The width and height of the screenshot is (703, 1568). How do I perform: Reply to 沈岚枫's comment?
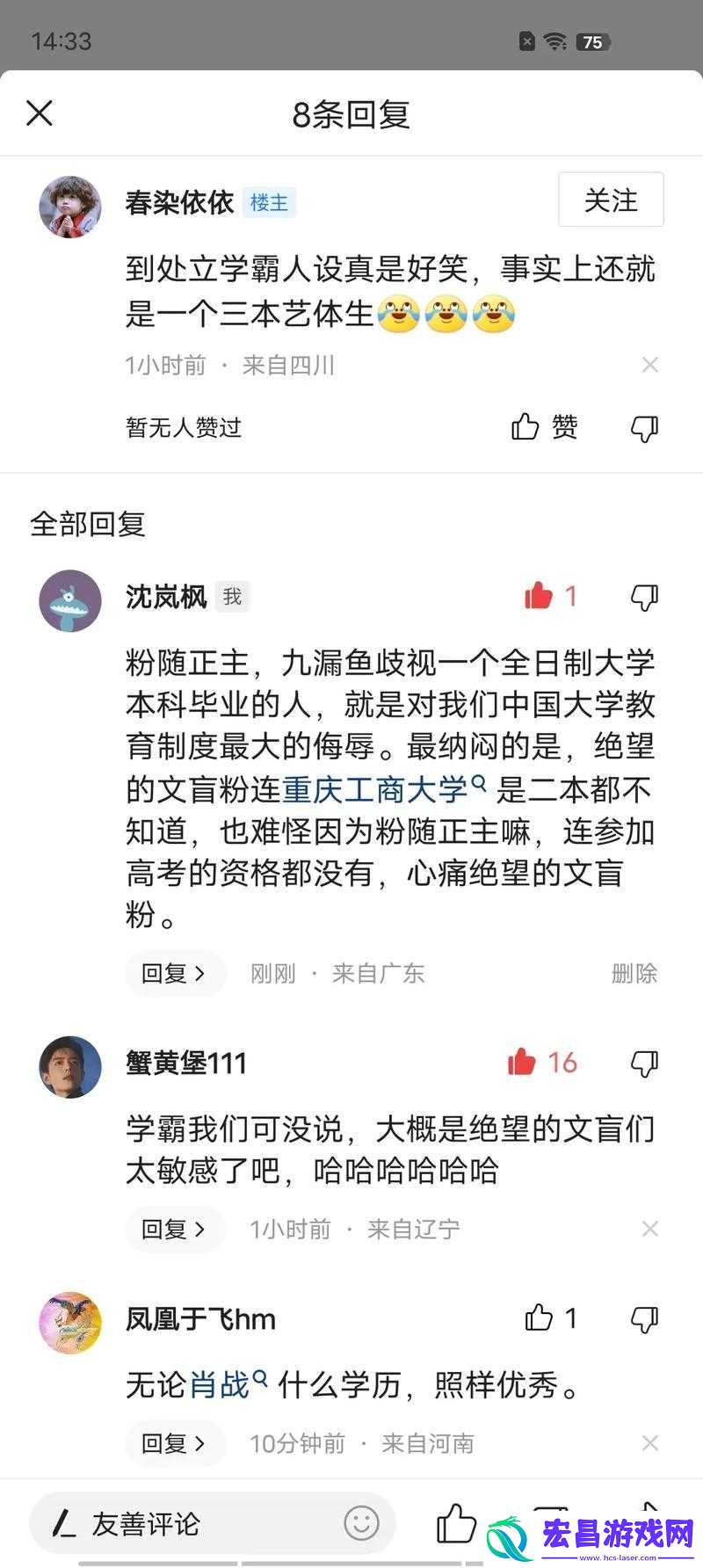tap(174, 973)
